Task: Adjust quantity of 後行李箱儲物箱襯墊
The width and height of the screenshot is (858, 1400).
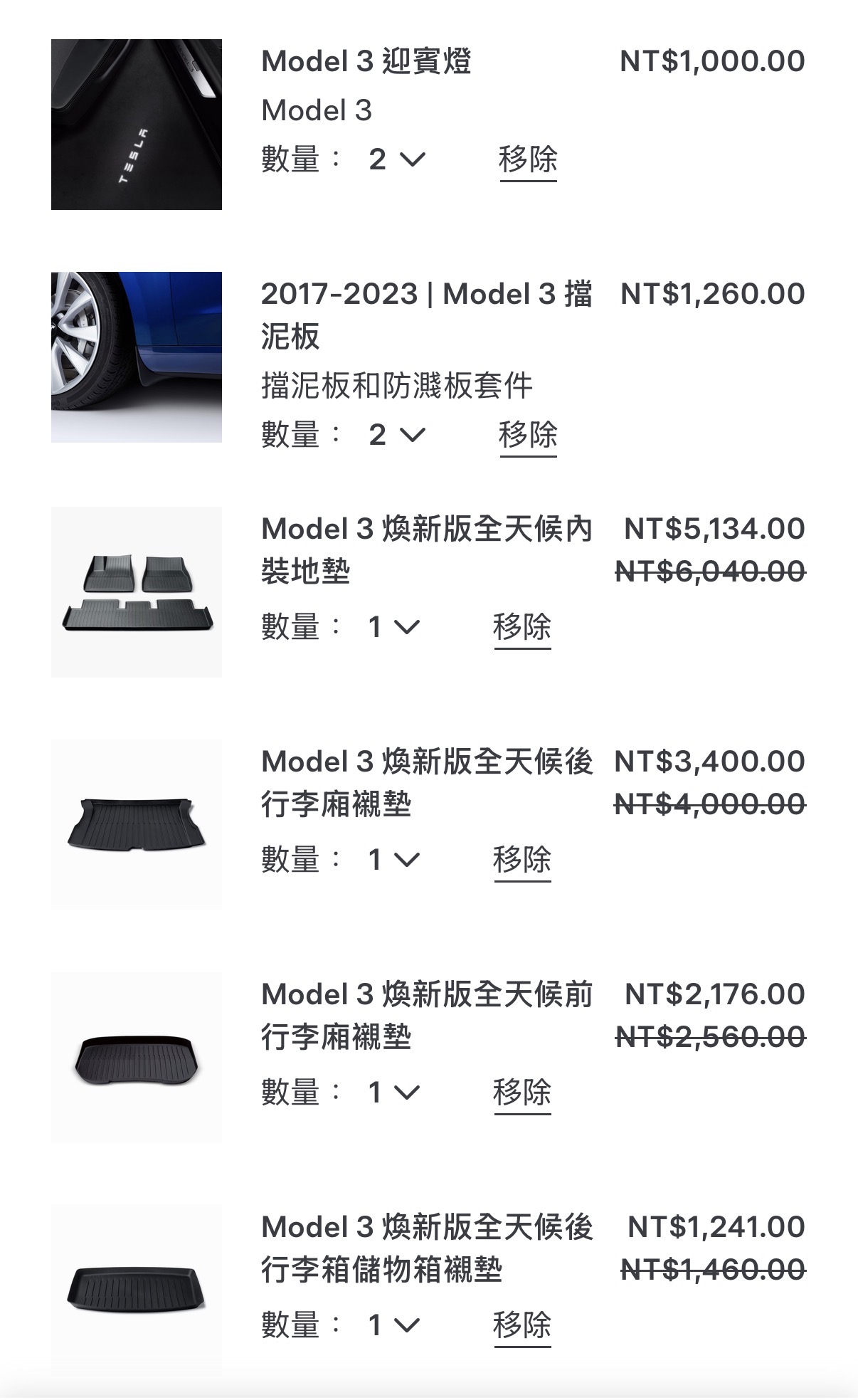Action: [393, 1325]
